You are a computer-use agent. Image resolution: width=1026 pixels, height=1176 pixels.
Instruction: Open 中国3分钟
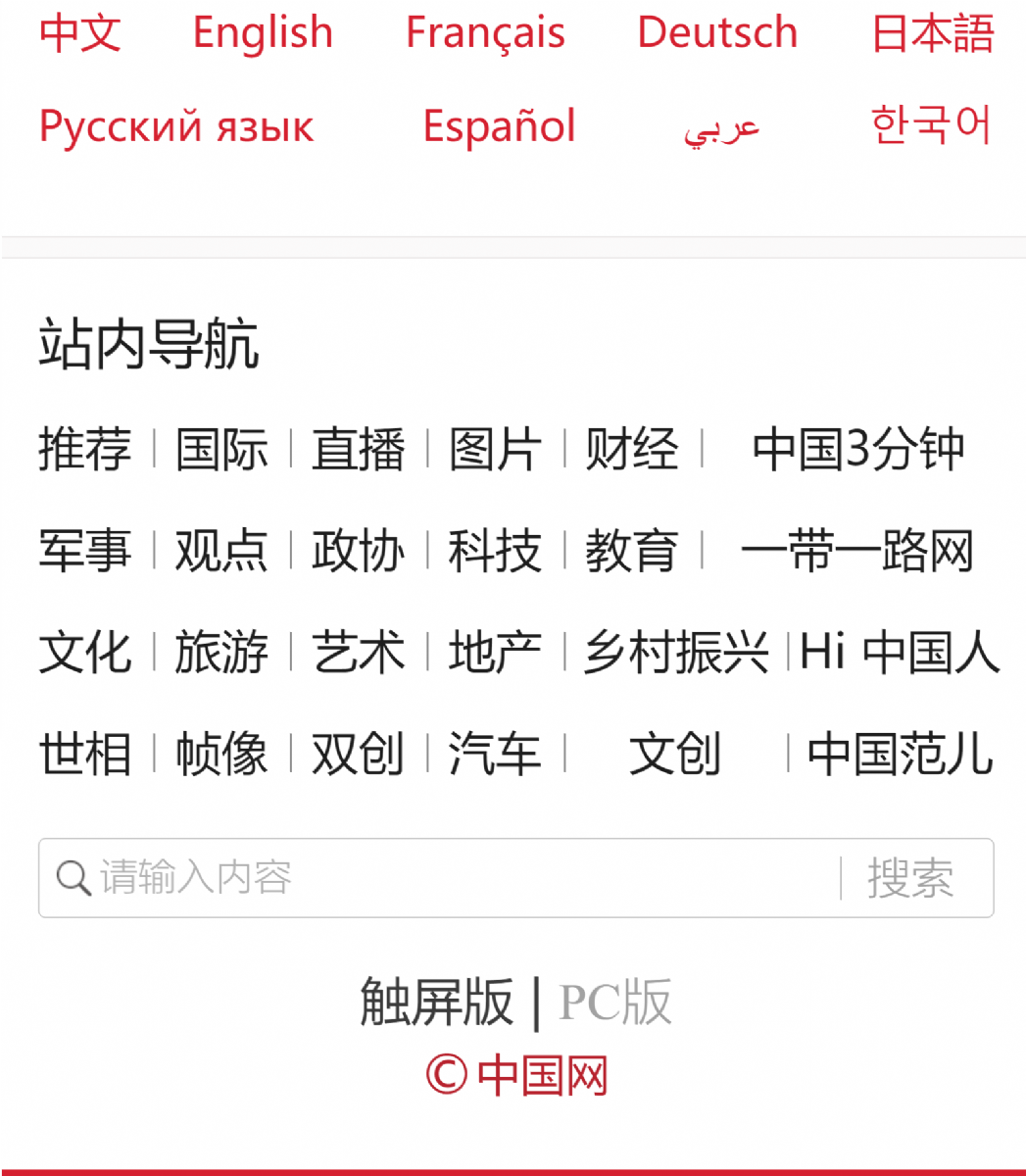(858, 450)
